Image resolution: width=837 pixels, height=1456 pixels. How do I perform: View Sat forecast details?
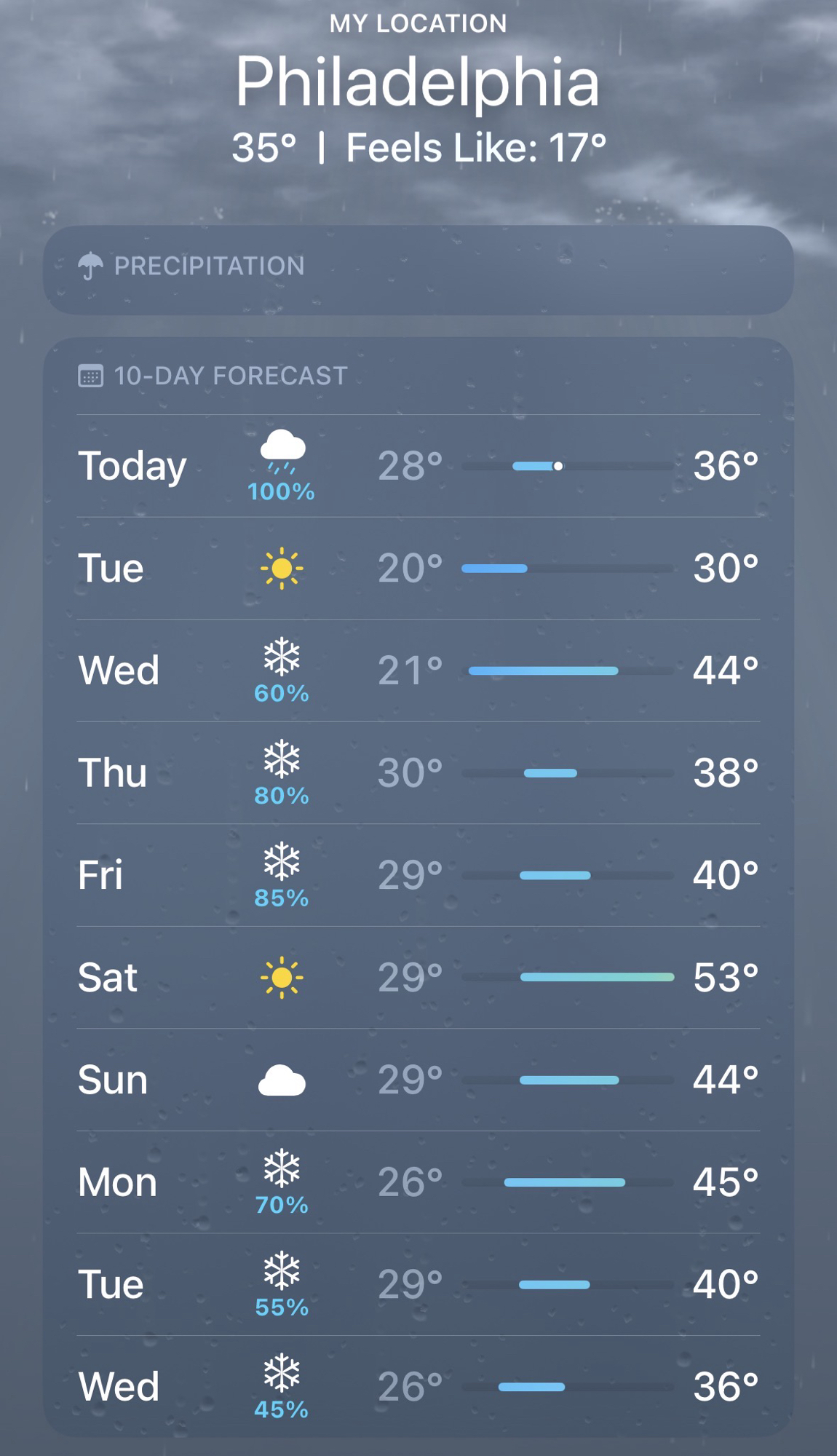418,978
